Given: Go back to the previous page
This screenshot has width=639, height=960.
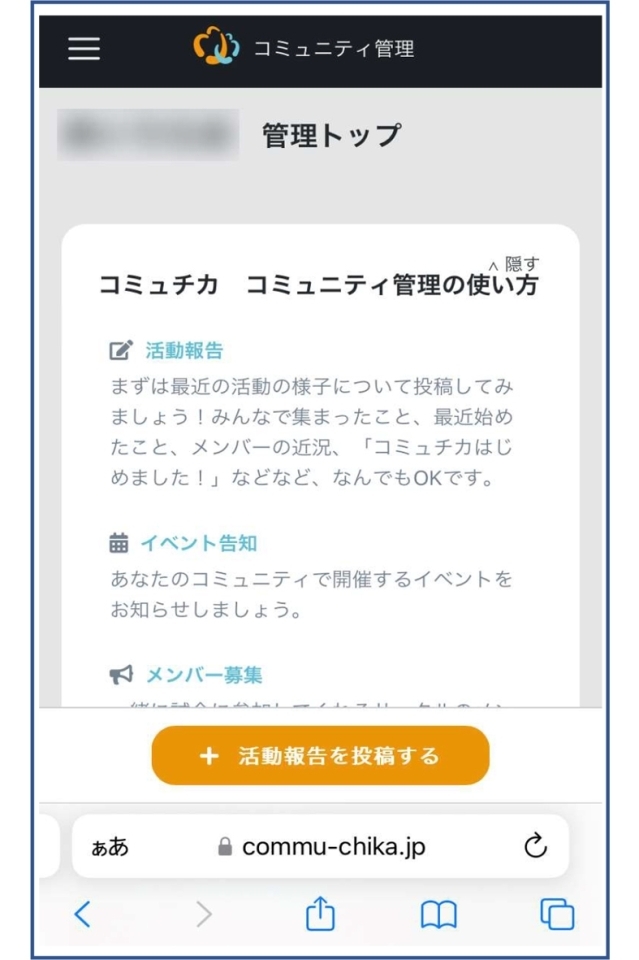Looking at the screenshot, I should pos(83,913).
